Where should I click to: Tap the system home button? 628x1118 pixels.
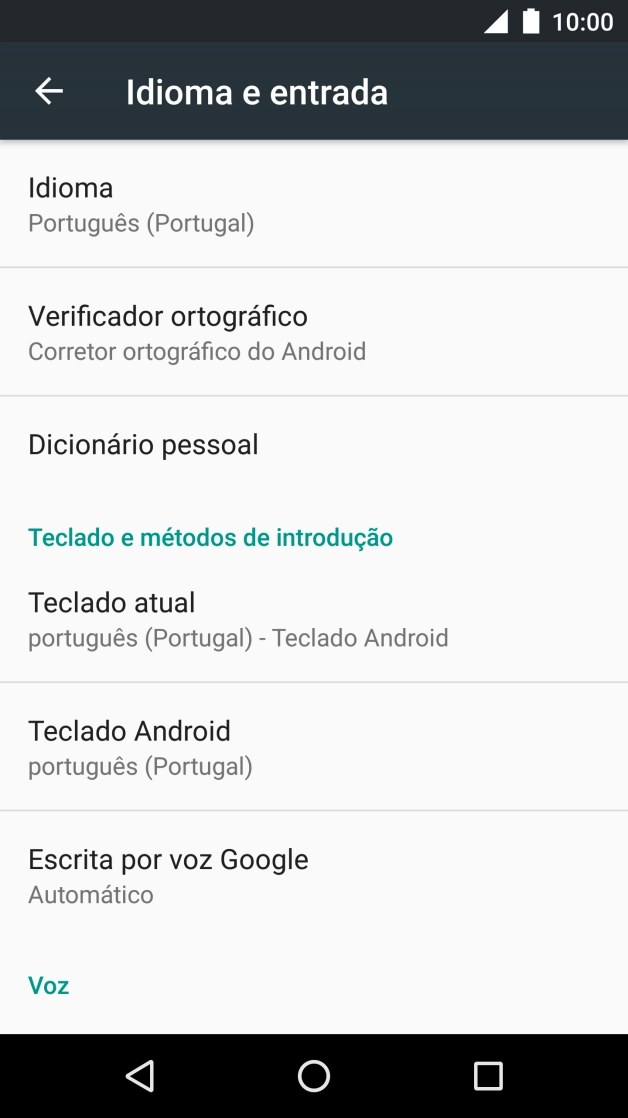point(314,1076)
